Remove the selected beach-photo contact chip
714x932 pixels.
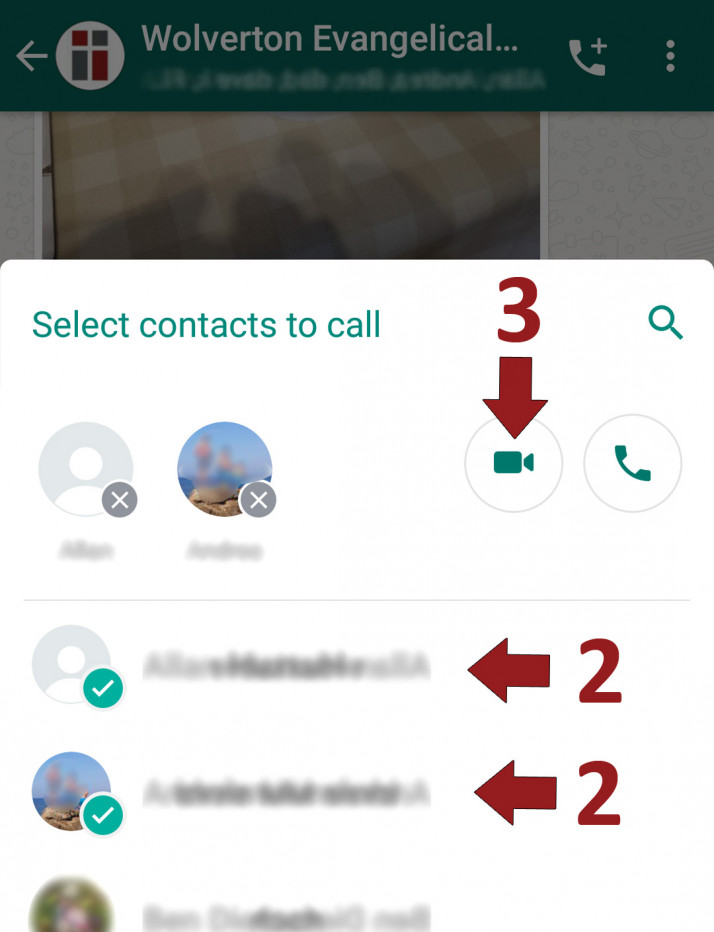(x=259, y=499)
